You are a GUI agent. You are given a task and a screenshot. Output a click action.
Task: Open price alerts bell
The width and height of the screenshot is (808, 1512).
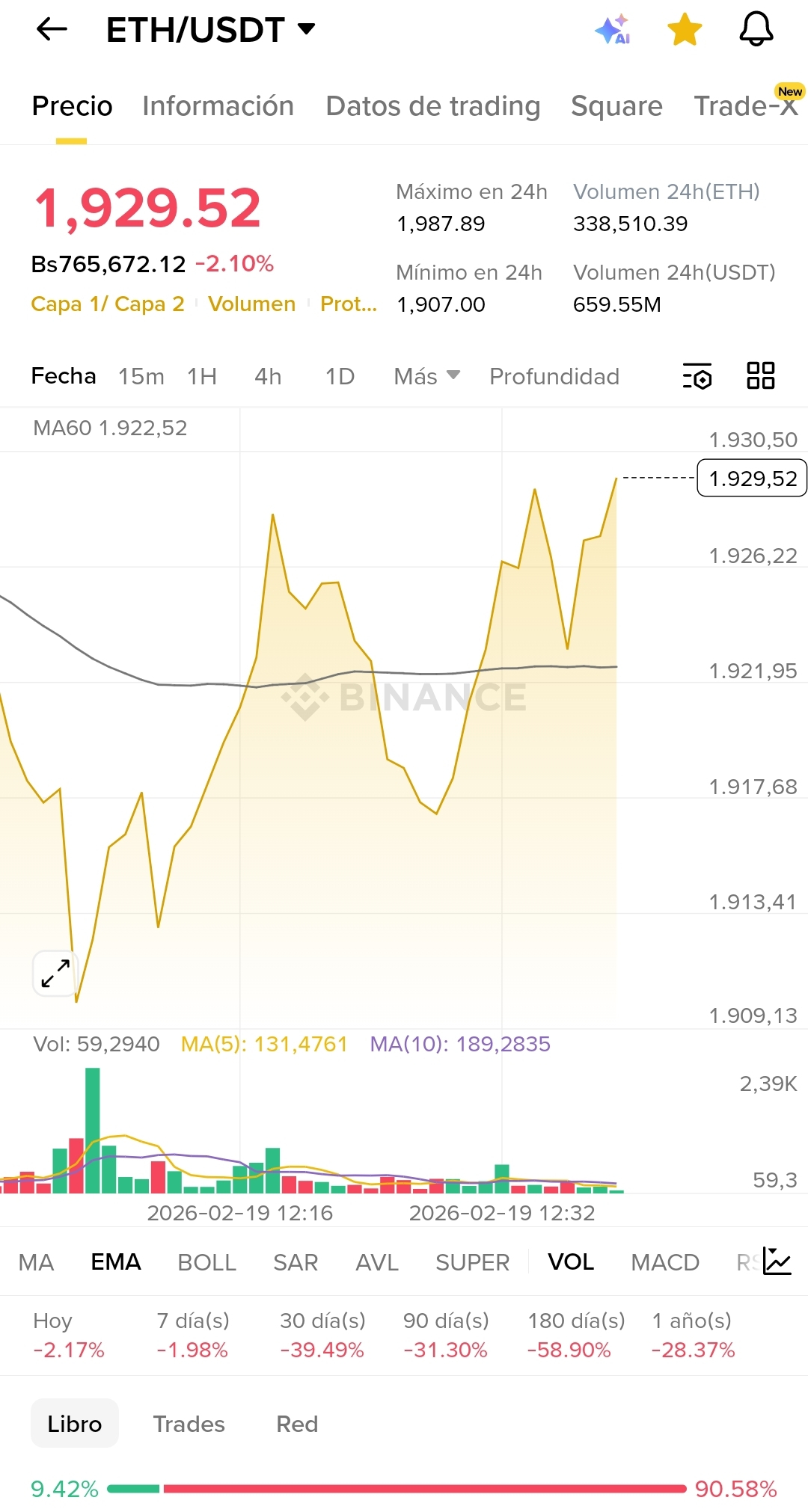756,30
